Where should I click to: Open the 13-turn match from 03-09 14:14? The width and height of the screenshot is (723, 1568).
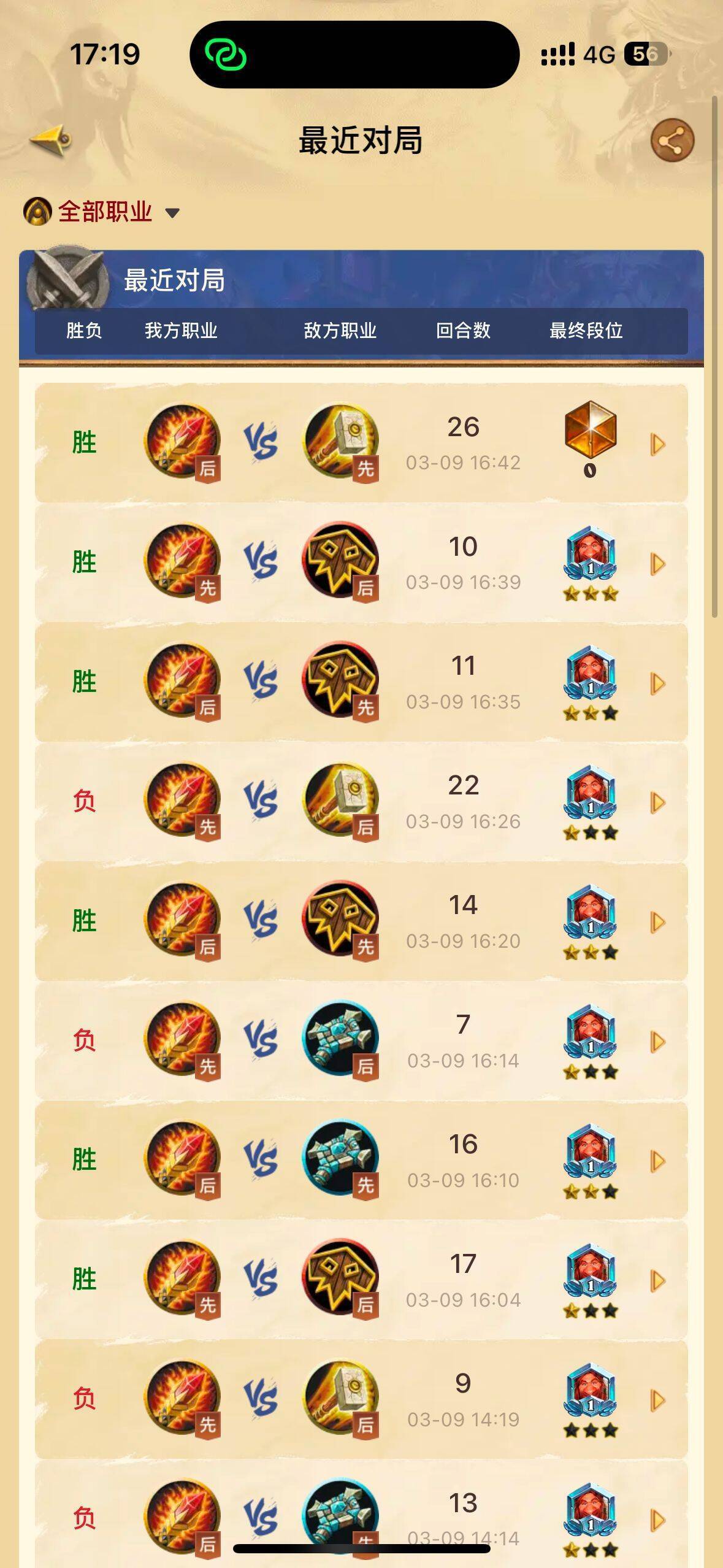657,1520
